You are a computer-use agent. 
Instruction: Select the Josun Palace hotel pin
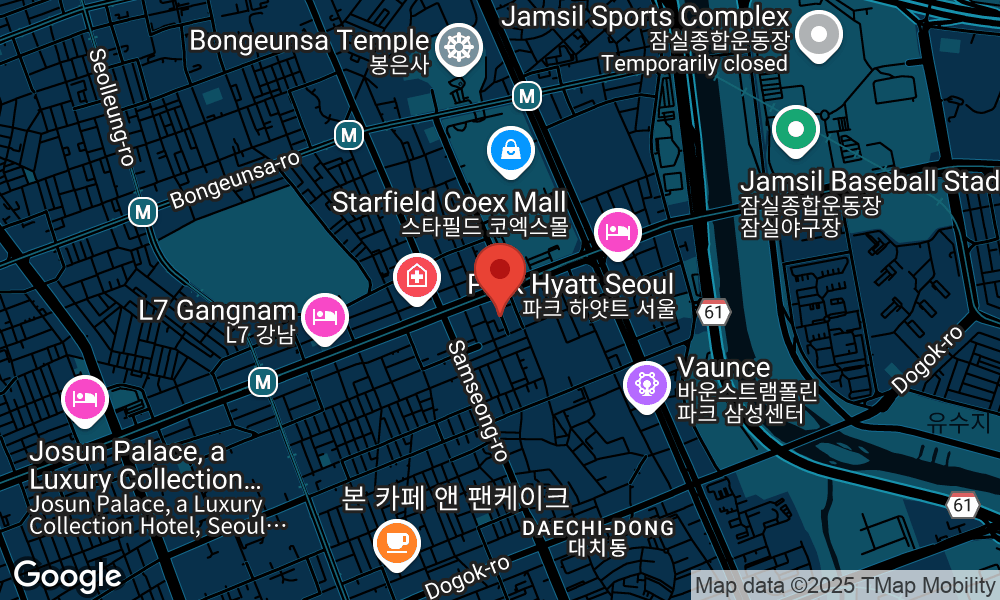pyautogui.click(x=86, y=399)
